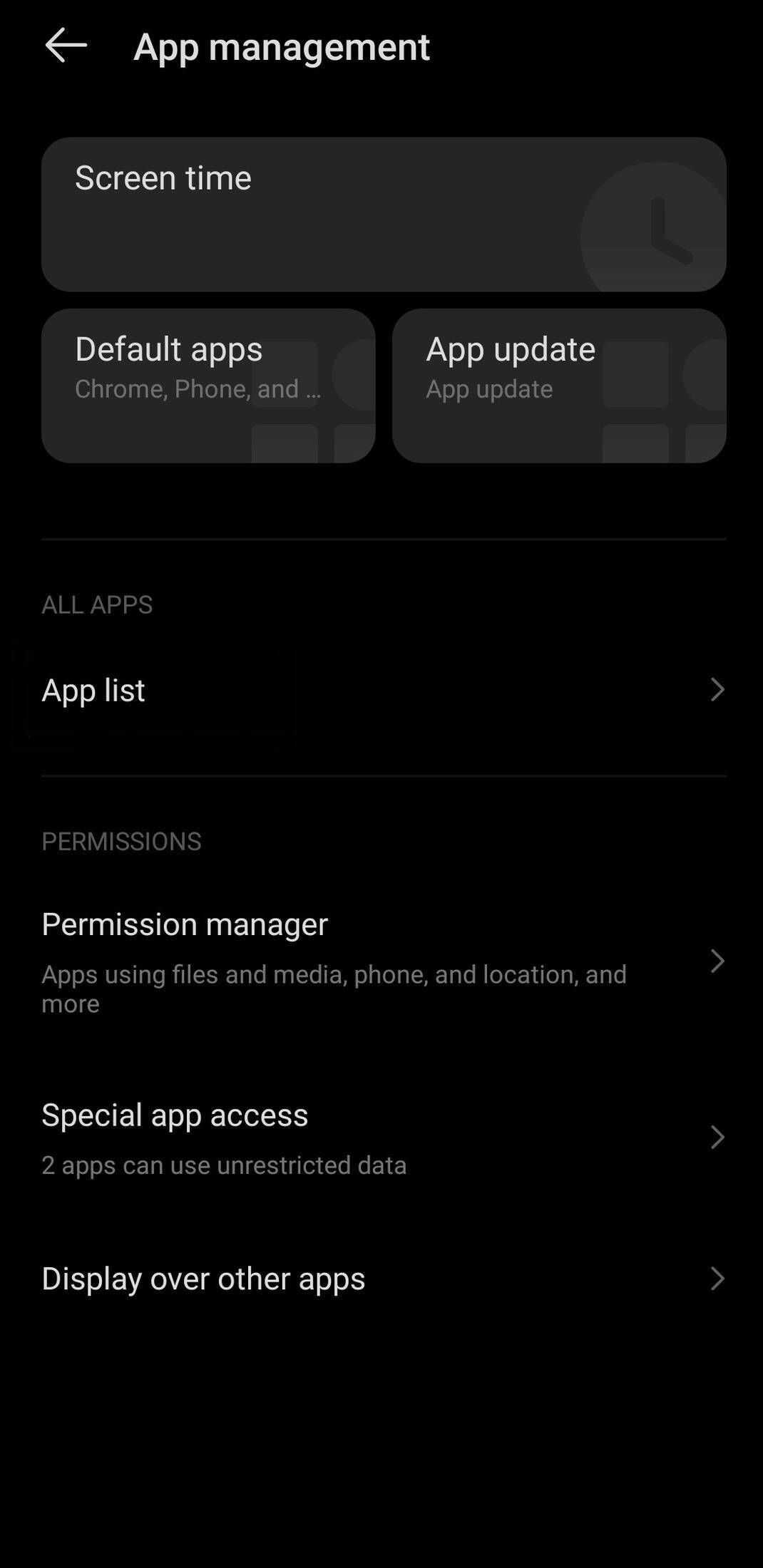Open the App update card
Screen dimensions: 763x1568
(x=558, y=386)
